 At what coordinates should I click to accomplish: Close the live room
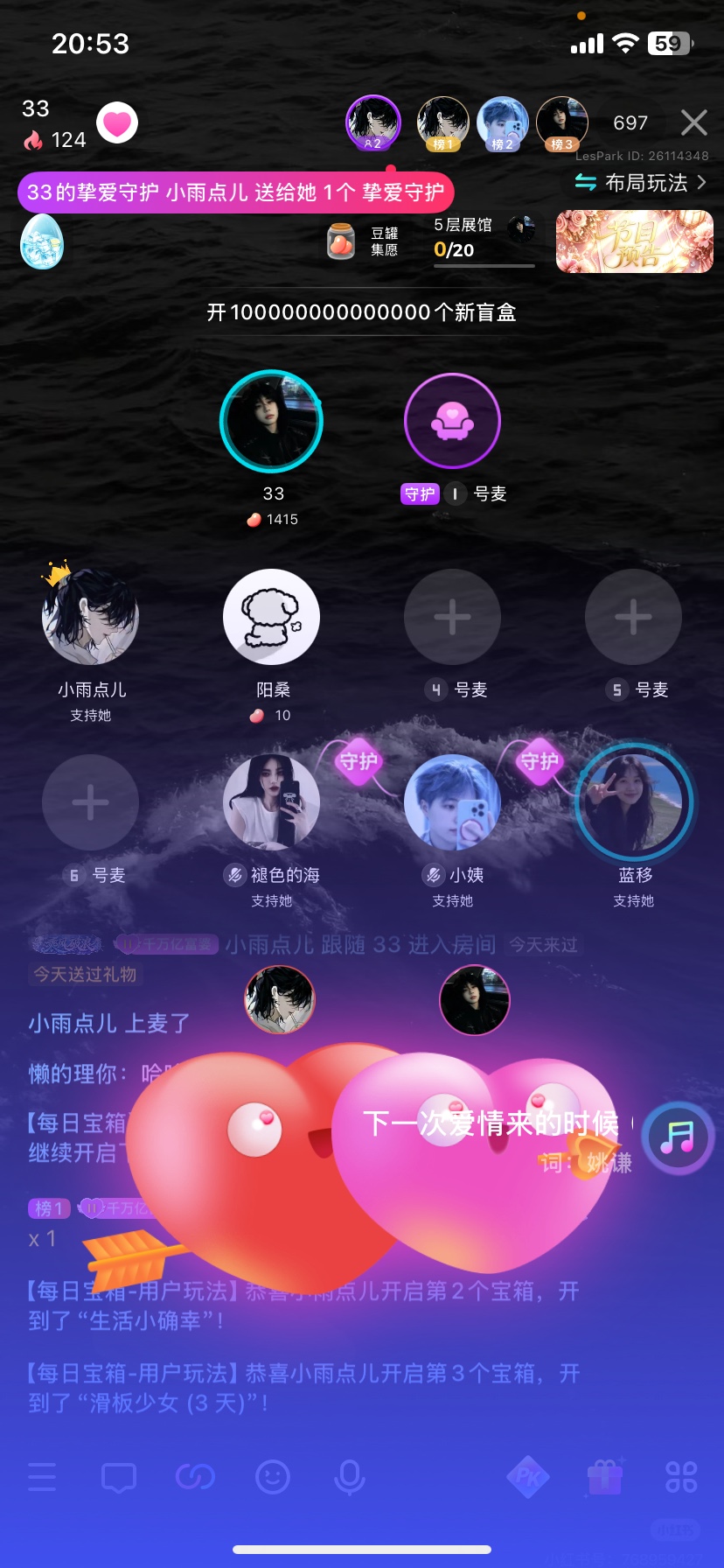tap(694, 122)
